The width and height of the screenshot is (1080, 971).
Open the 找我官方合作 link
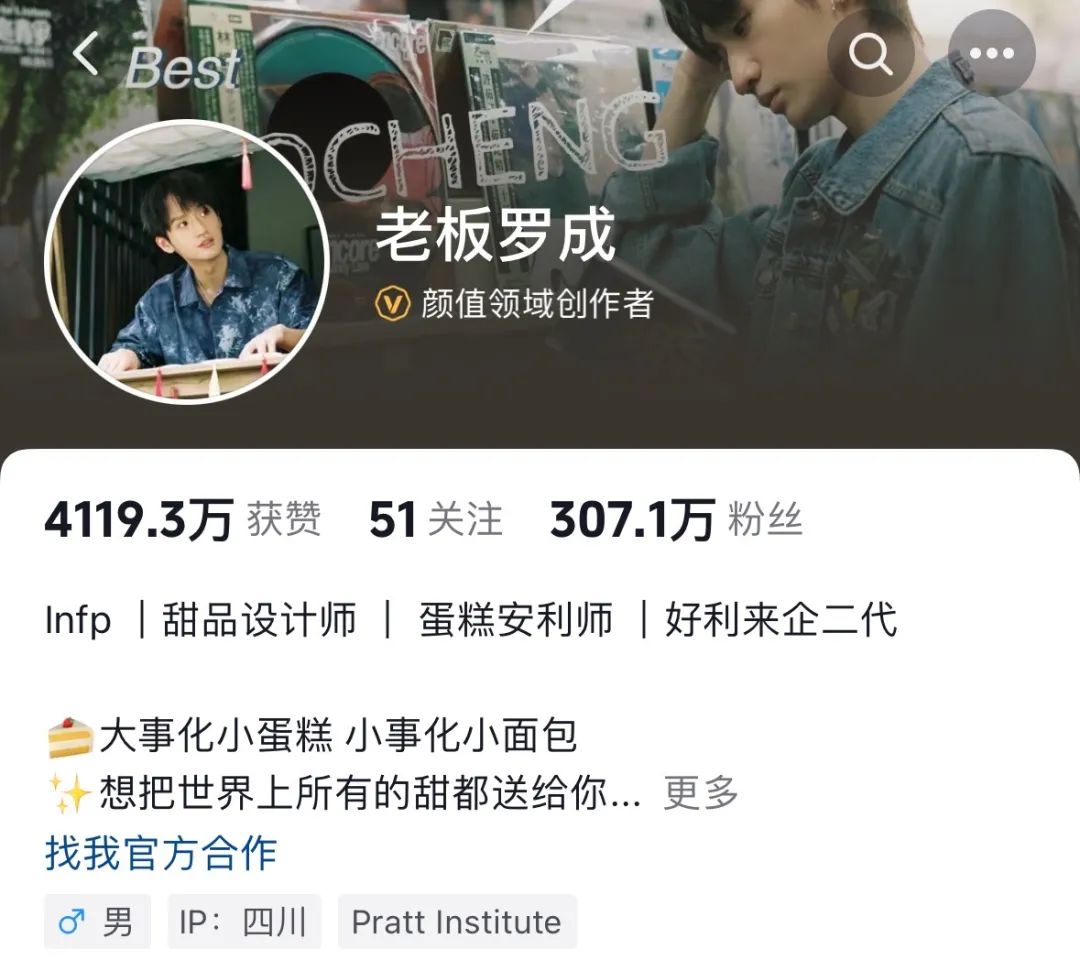pos(161,853)
